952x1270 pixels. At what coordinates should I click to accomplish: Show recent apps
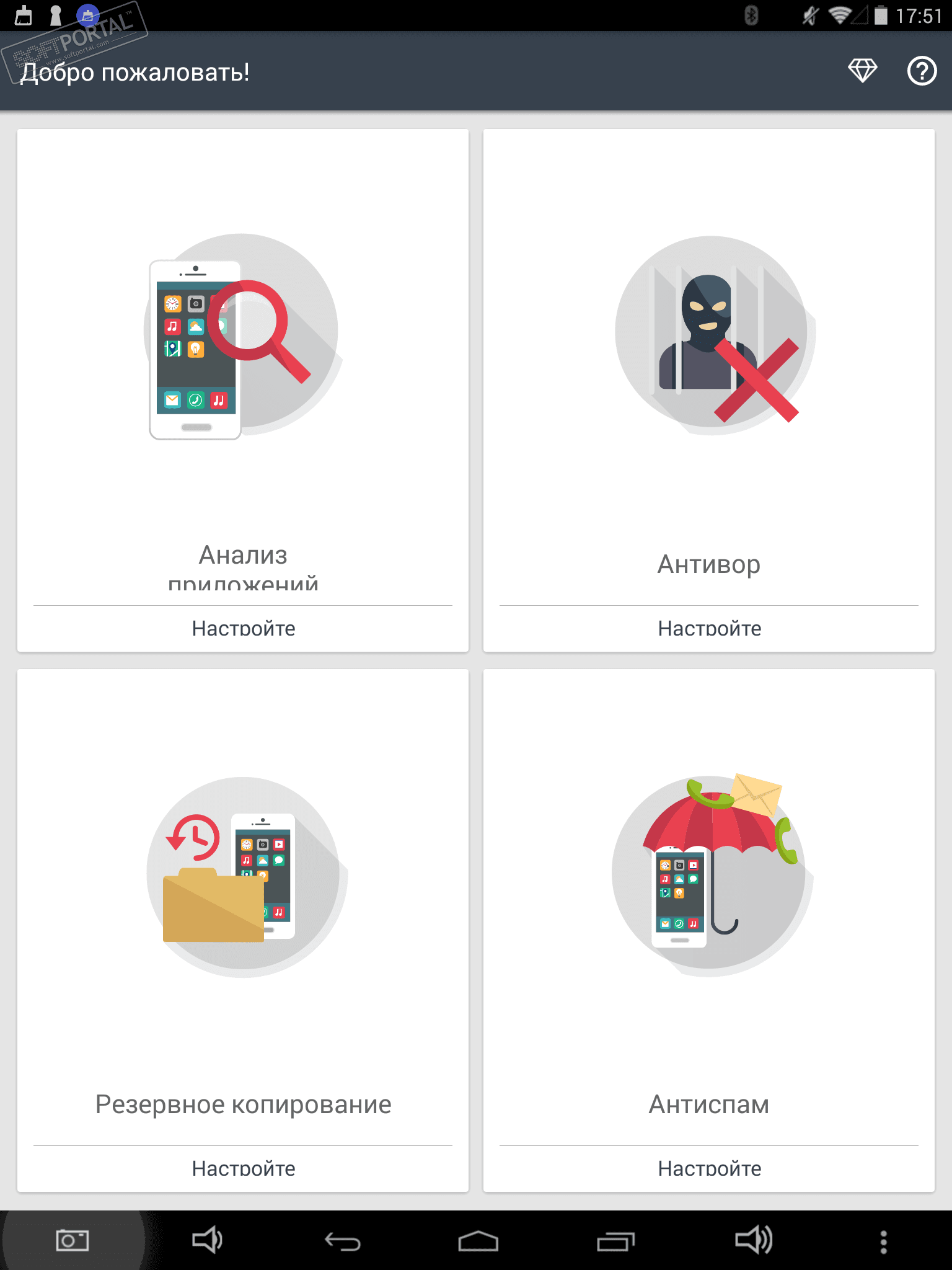click(615, 1241)
